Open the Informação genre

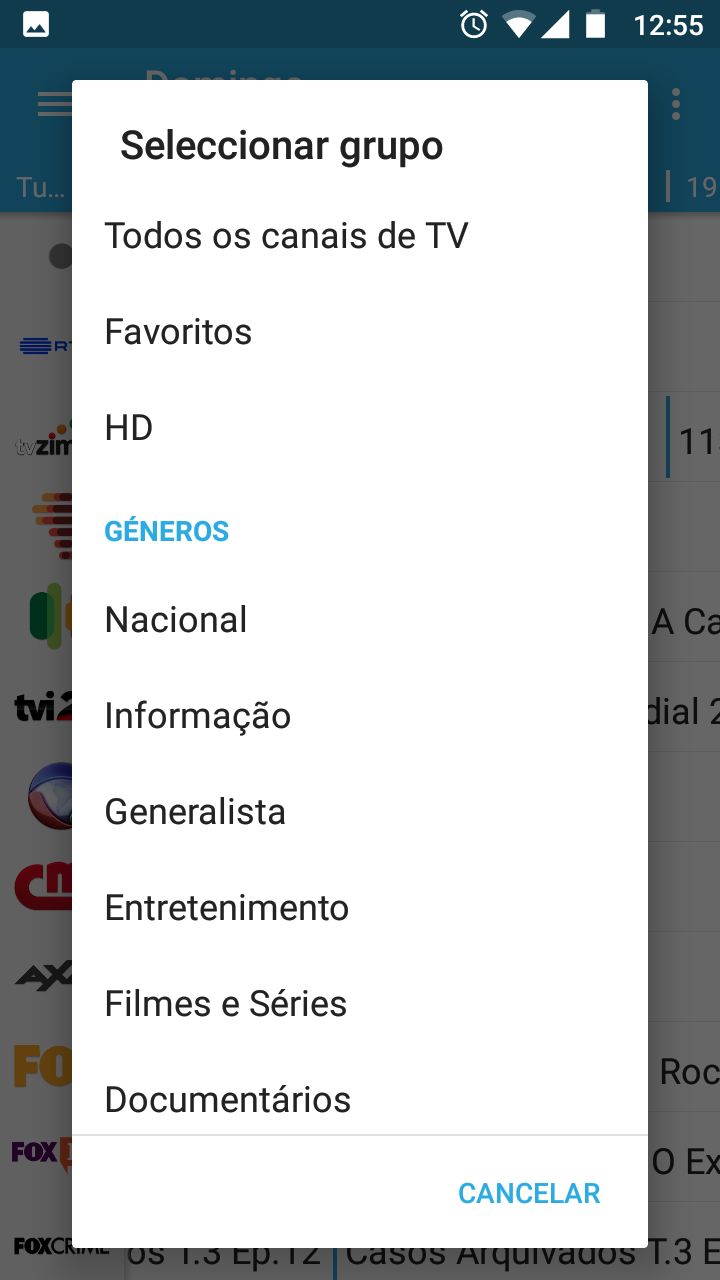point(360,716)
